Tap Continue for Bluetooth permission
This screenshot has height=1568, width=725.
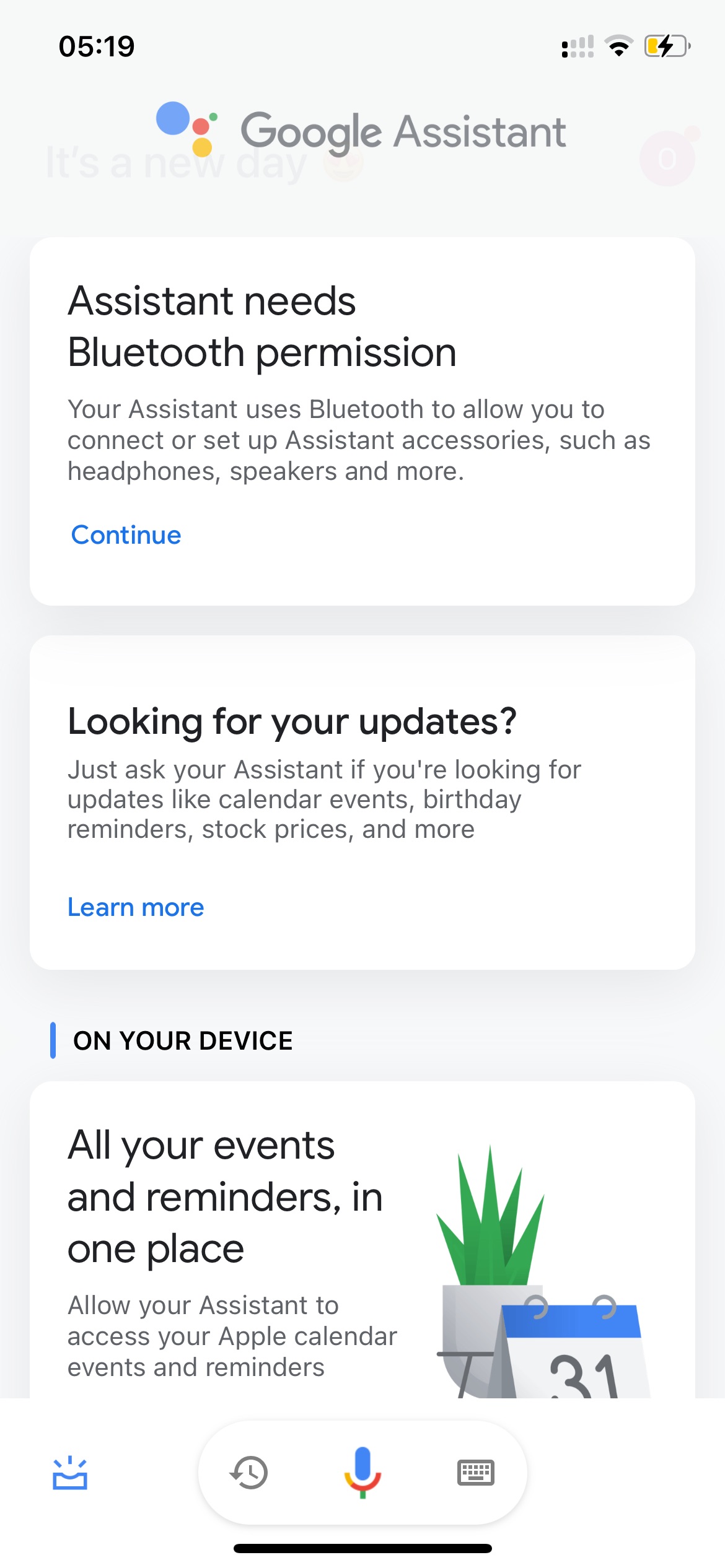126,535
